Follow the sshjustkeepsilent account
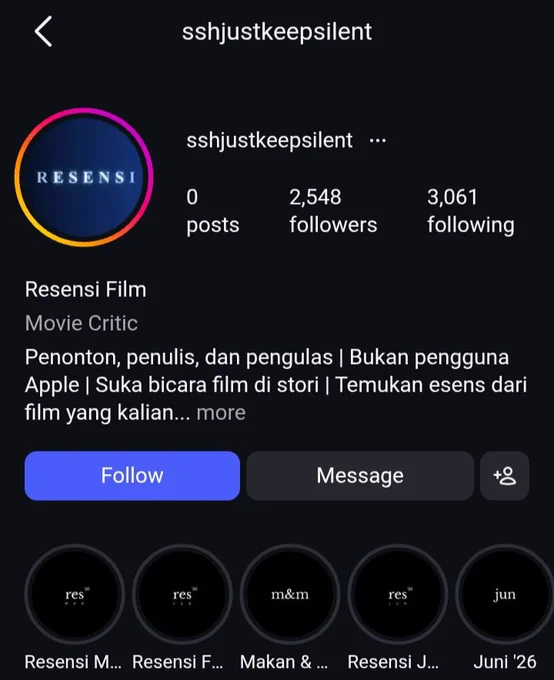554x680 pixels. 132,476
